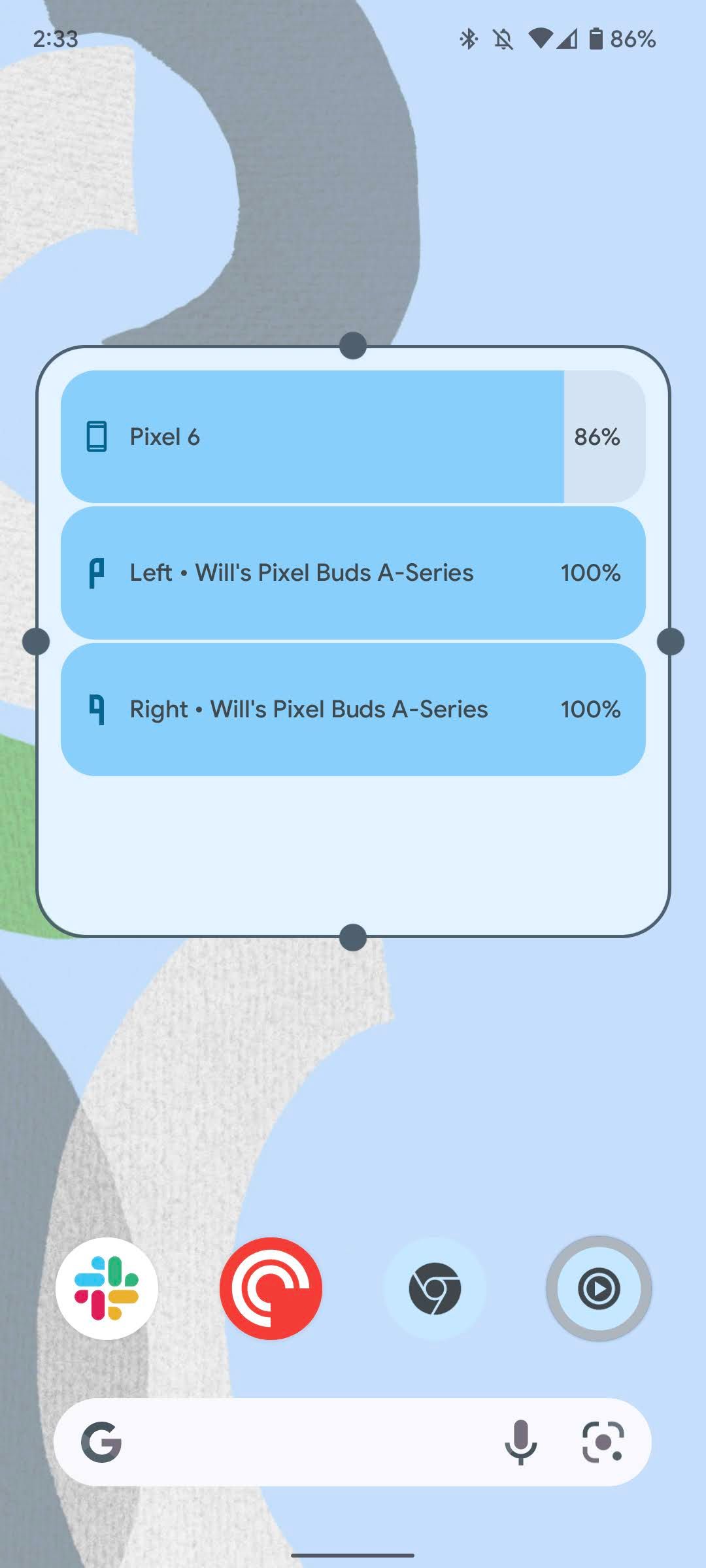This screenshot has width=706, height=1568.
Task: Open Google Lens camera search
Action: point(603,1442)
